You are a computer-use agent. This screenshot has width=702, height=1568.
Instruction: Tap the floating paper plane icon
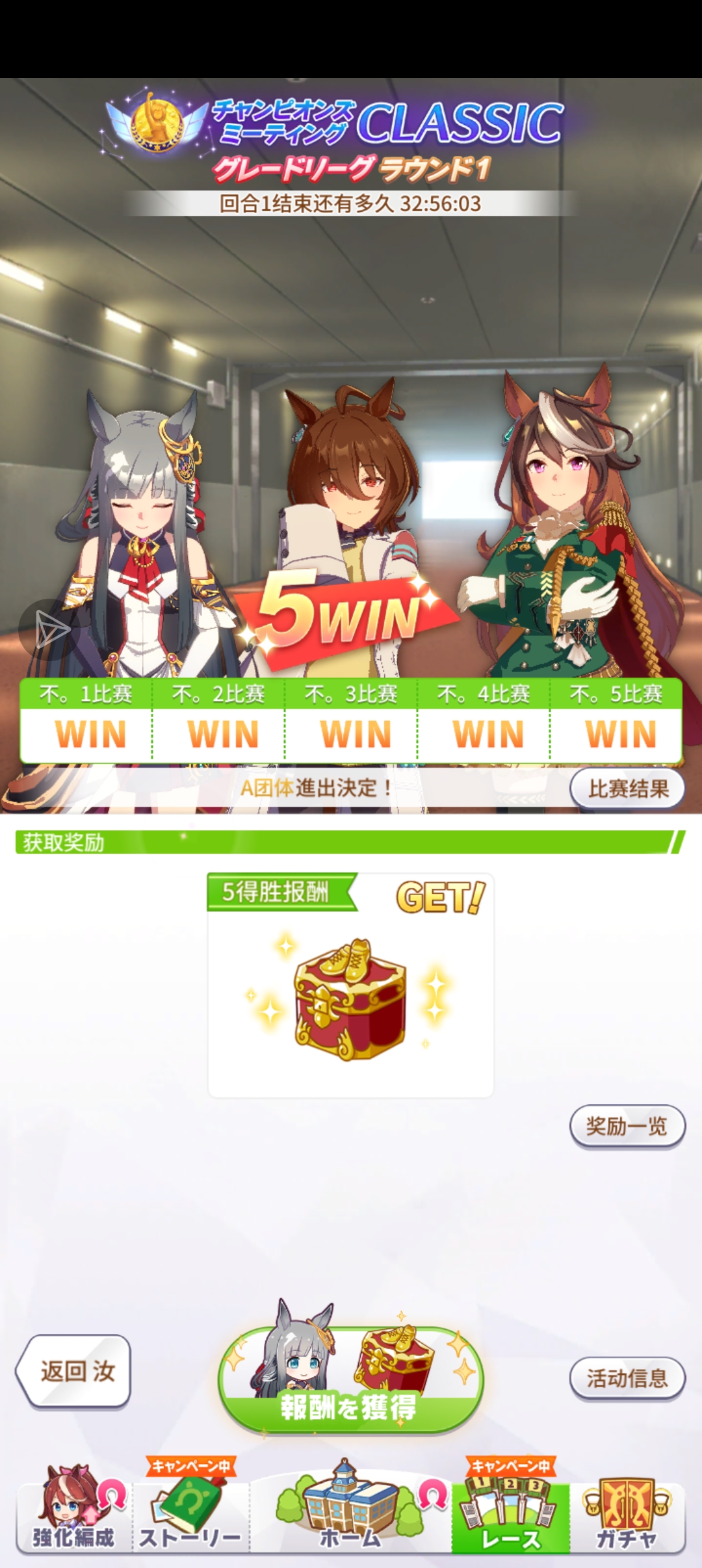click(49, 629)
